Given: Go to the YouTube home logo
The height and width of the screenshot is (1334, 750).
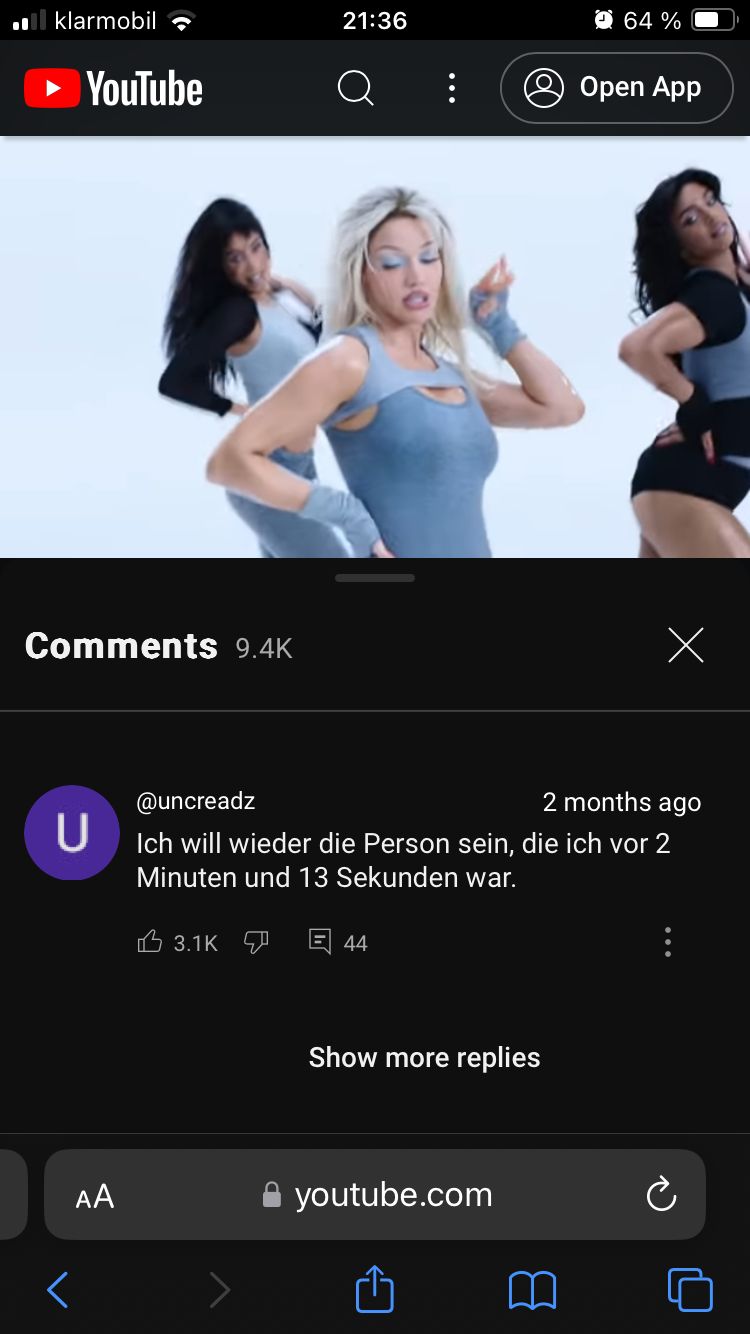Looking at the screenshot, I should 114,89.
